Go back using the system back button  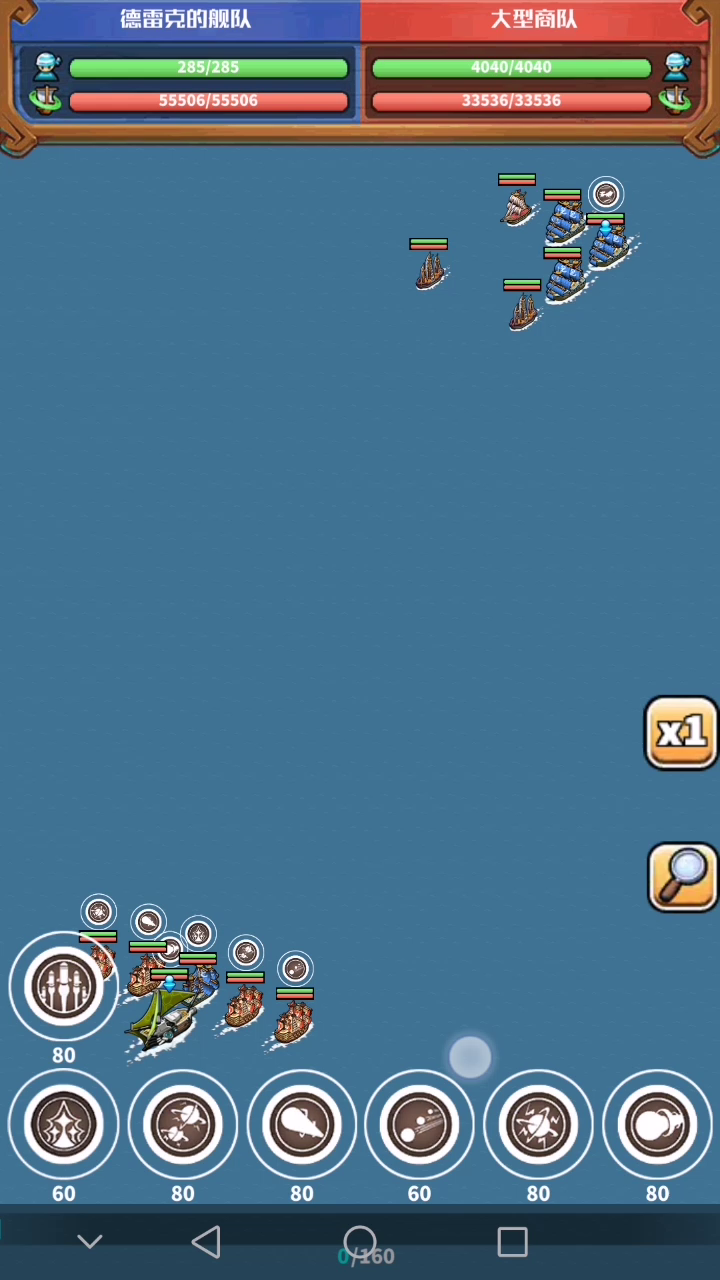point(206,1242)
